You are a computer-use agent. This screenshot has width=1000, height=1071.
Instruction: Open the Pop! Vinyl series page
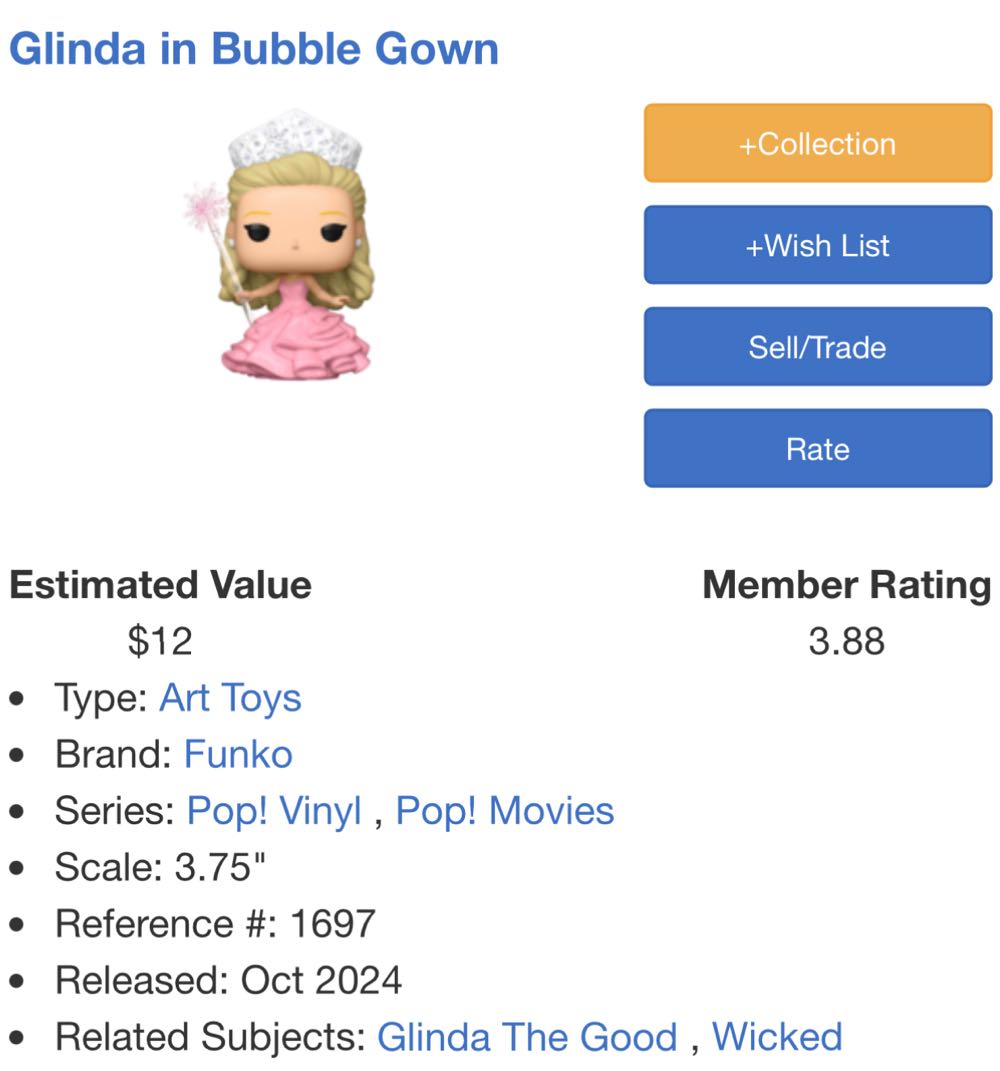point(273,811)
